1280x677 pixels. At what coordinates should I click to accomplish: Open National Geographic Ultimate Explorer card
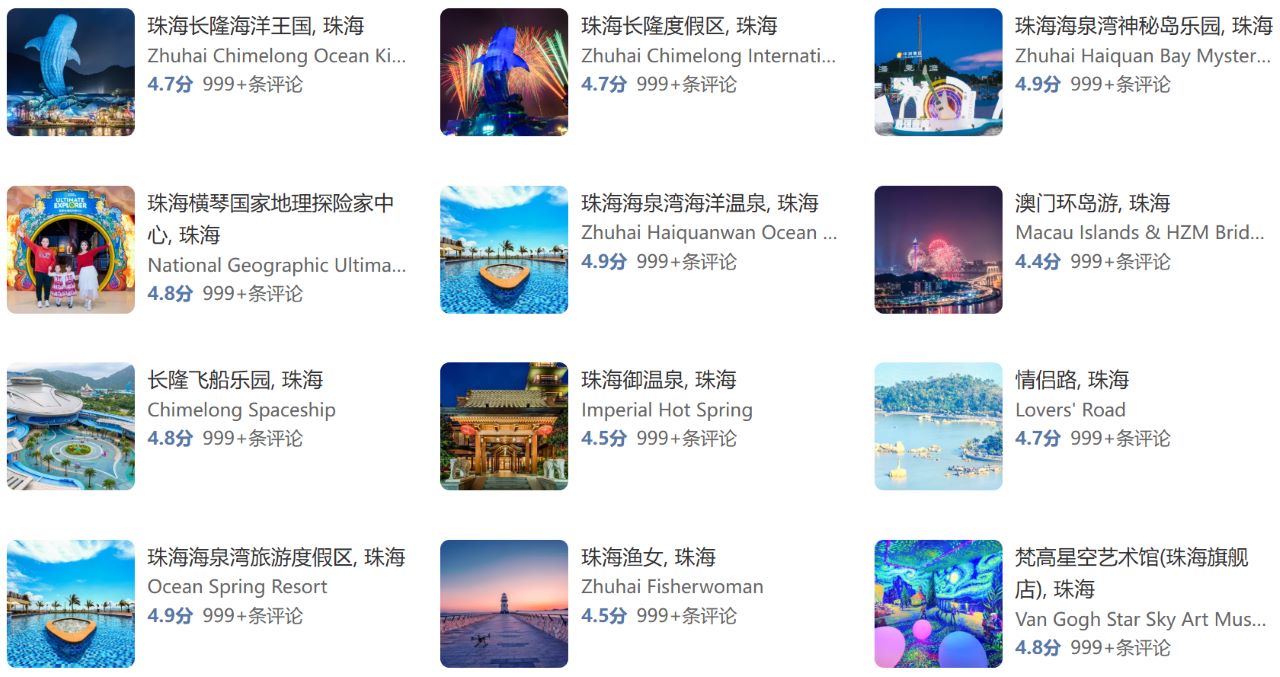(270, 204)
